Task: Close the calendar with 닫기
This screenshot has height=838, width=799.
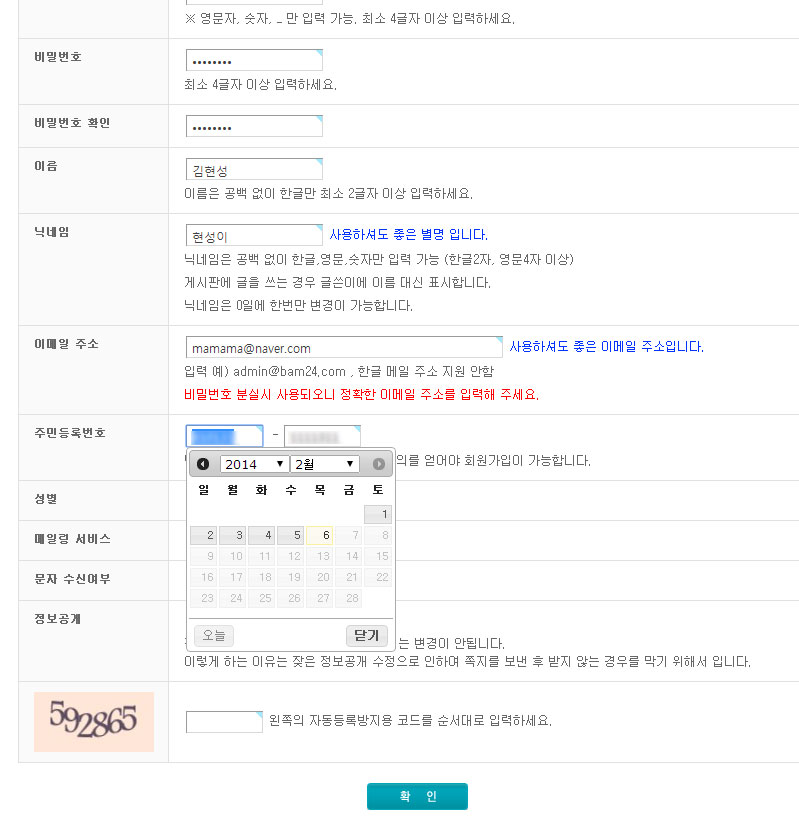Action: (x=366, y=635)
